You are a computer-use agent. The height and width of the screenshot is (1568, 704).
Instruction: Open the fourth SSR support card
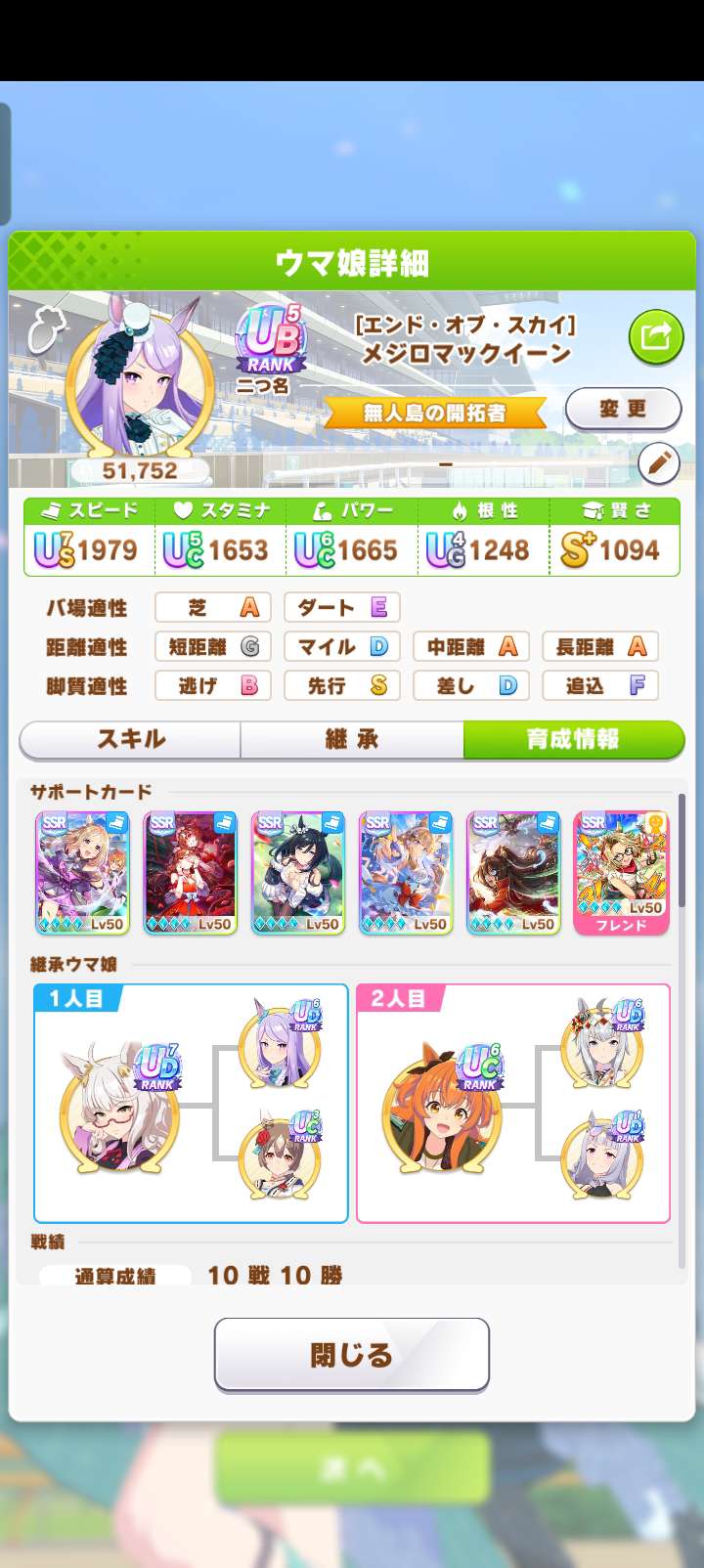[x=406, y=872]
